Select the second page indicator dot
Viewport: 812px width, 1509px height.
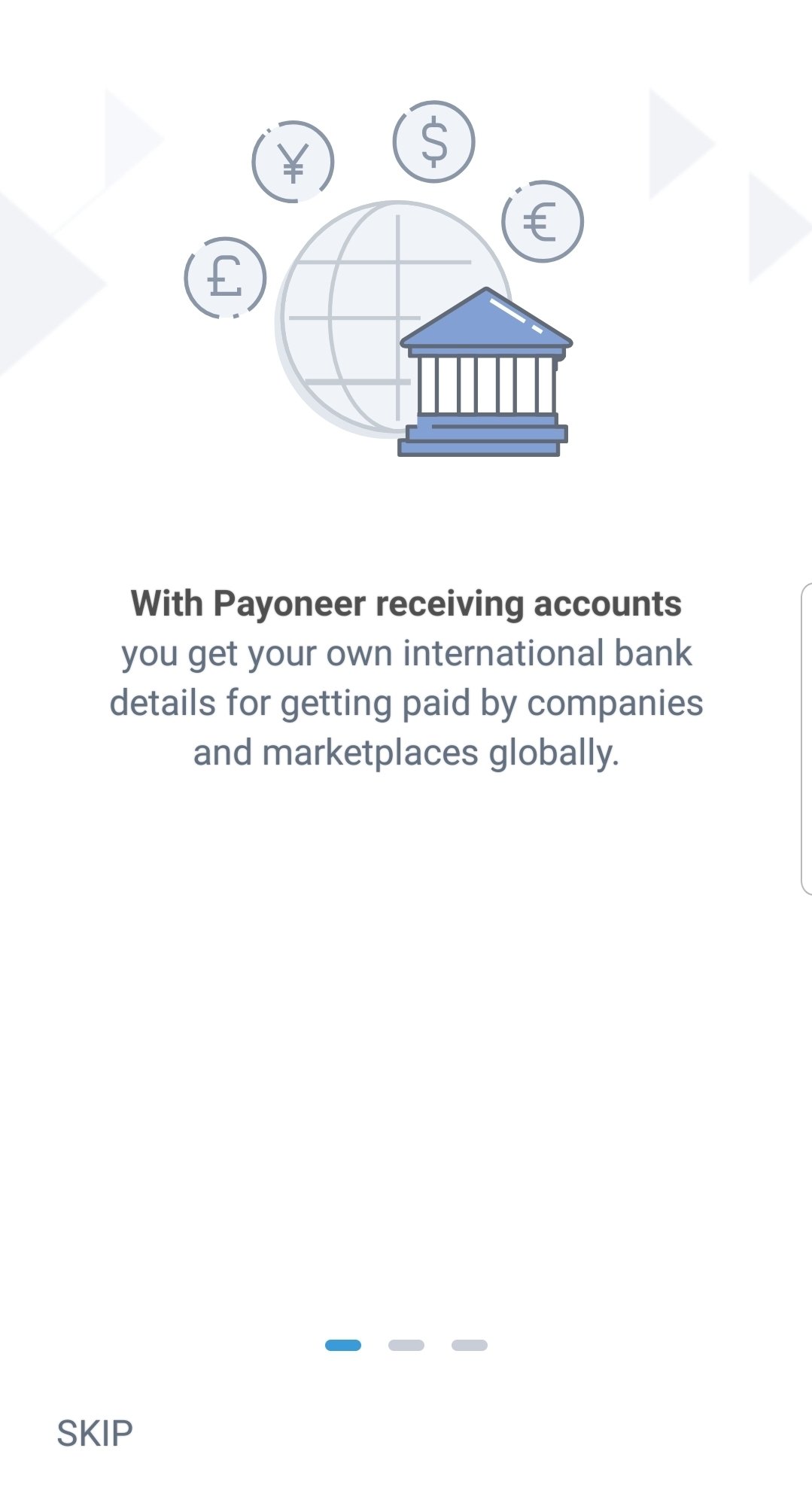pyautogui.click(x=406, y=1345)
